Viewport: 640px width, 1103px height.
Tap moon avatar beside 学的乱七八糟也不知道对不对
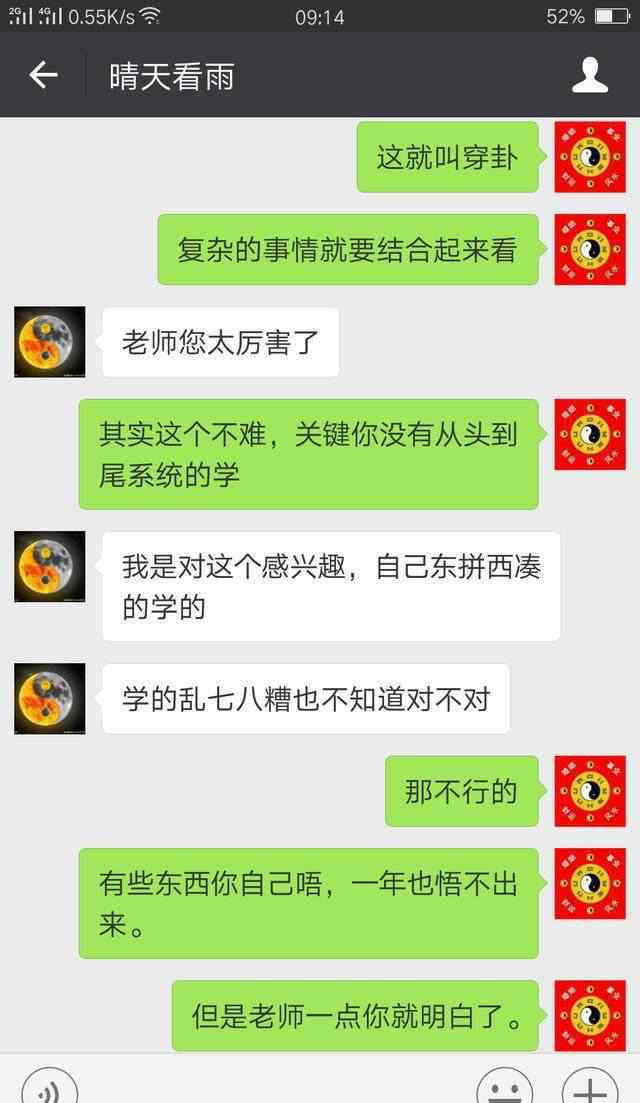[x=50, y=698]
